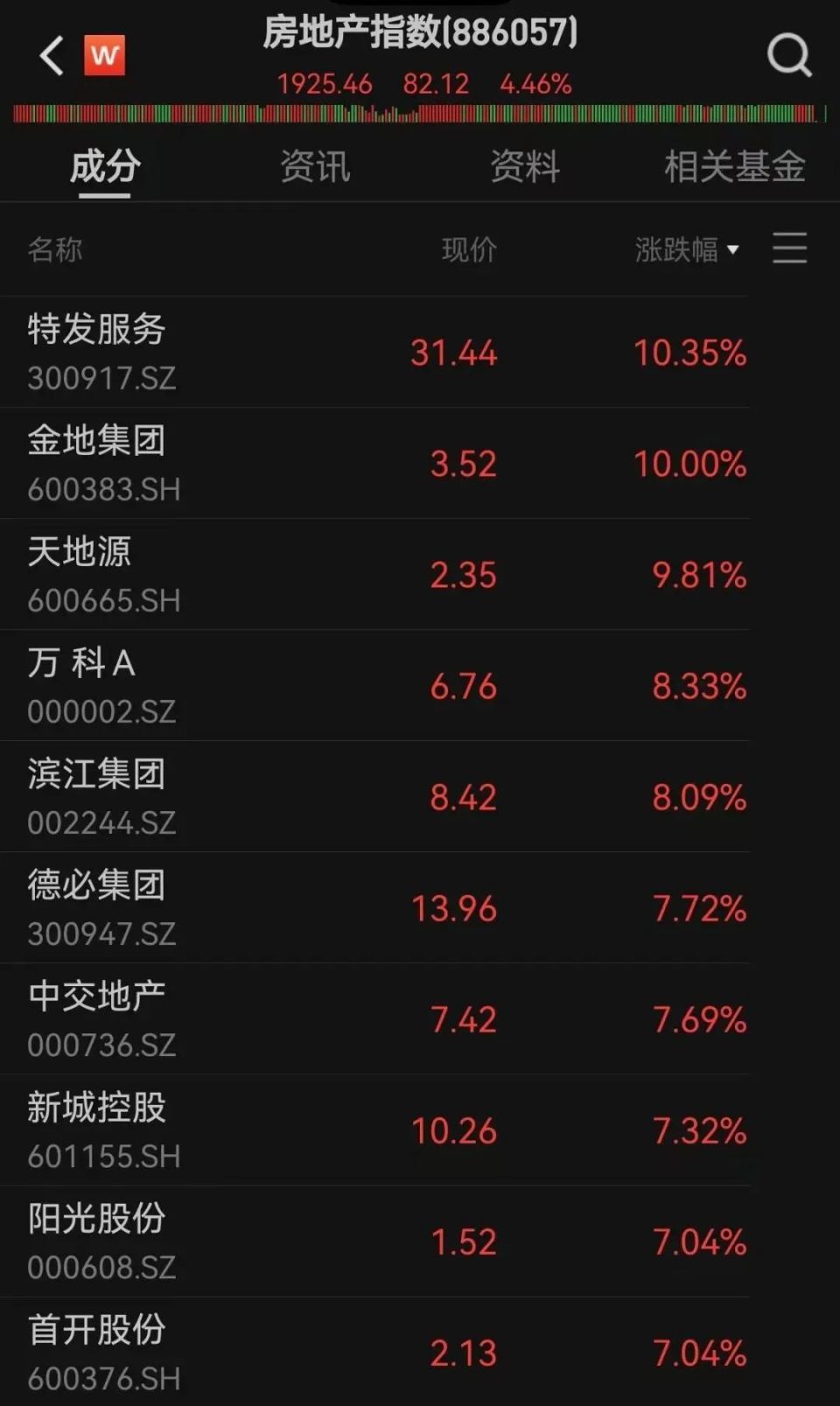Switch to the 资讯 tab
Screen dimensions: 840x1406
coord(315,166)
